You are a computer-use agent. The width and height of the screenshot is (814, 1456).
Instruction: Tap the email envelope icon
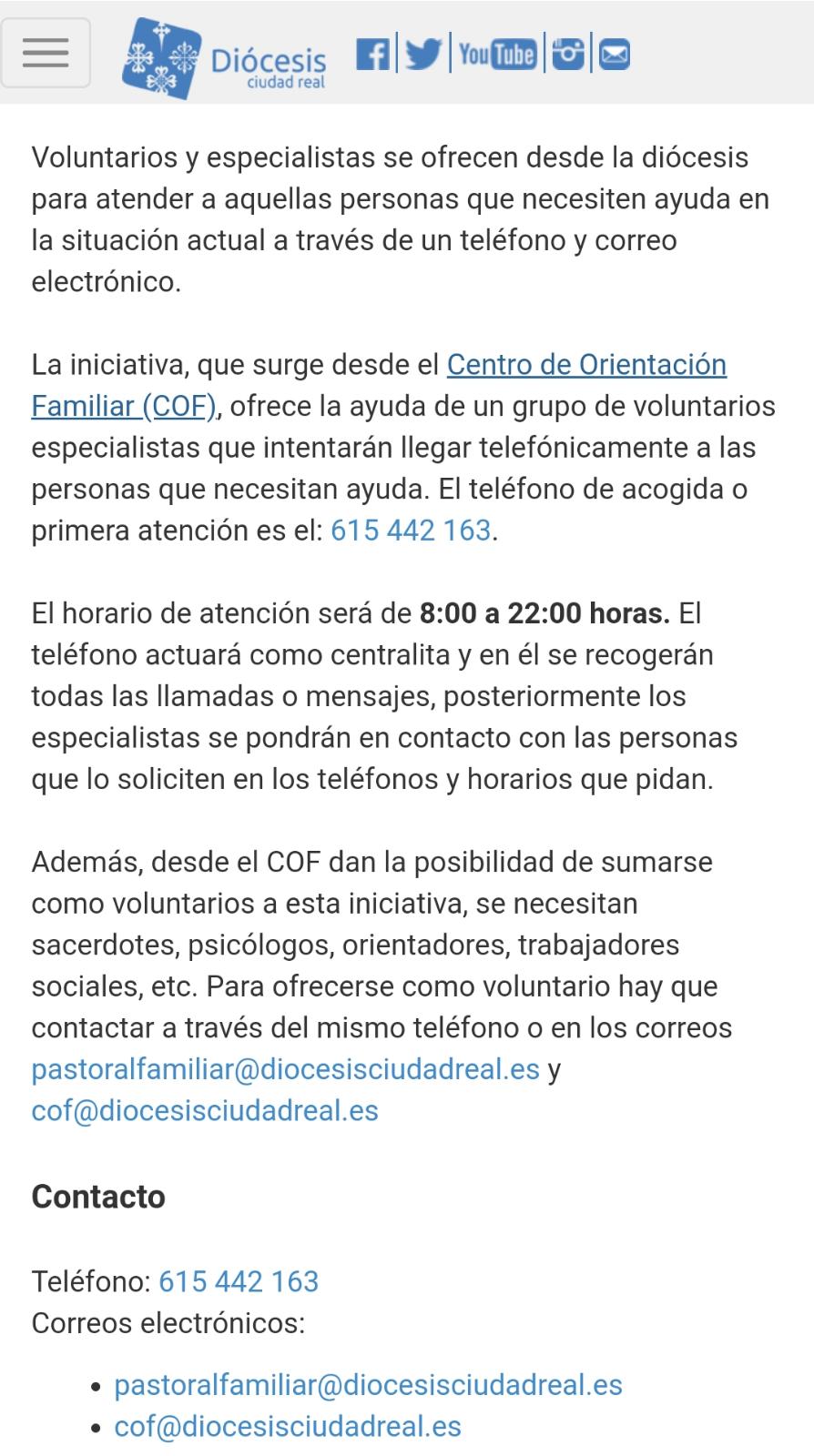[616, 55]
